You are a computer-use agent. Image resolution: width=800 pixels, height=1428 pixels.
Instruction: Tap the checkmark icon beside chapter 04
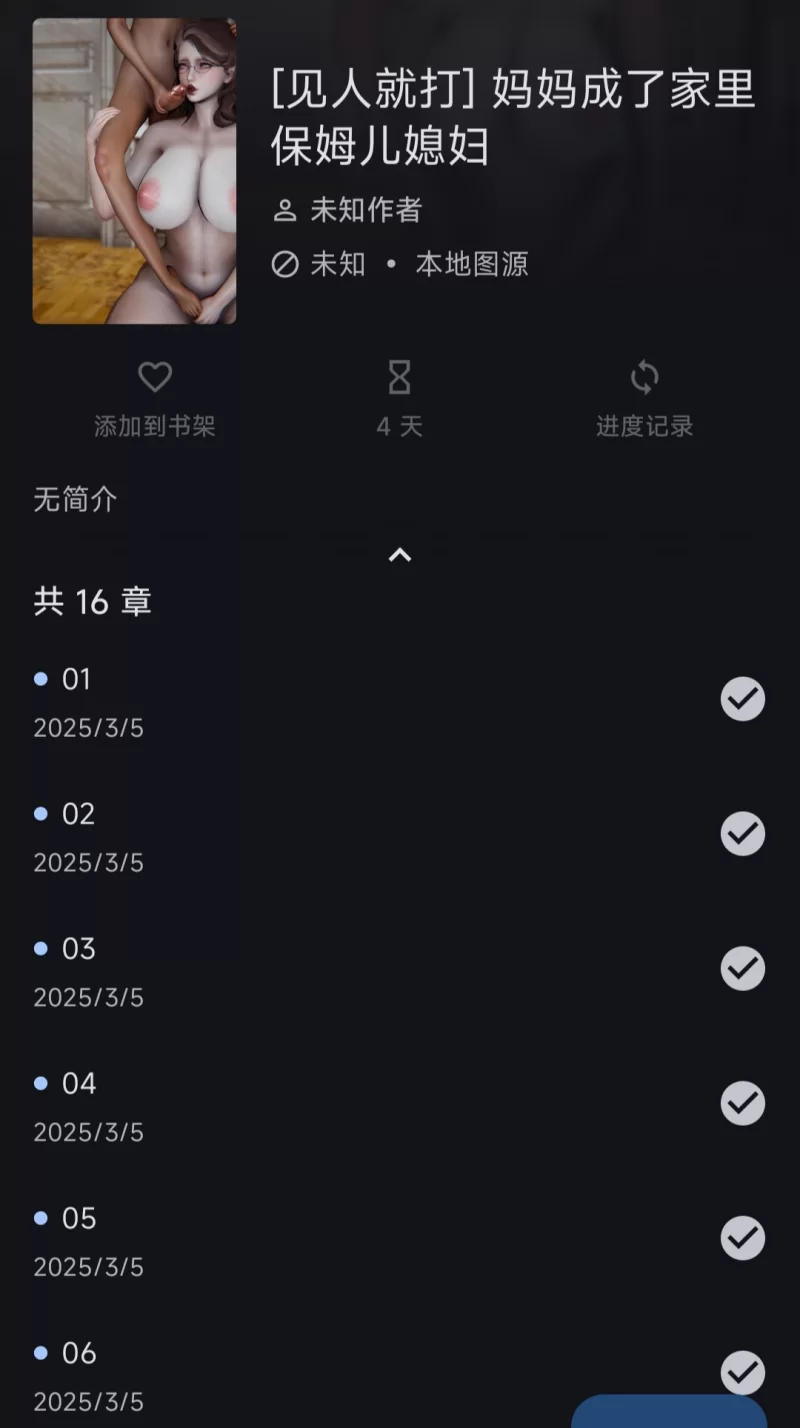coord(742,1104)
